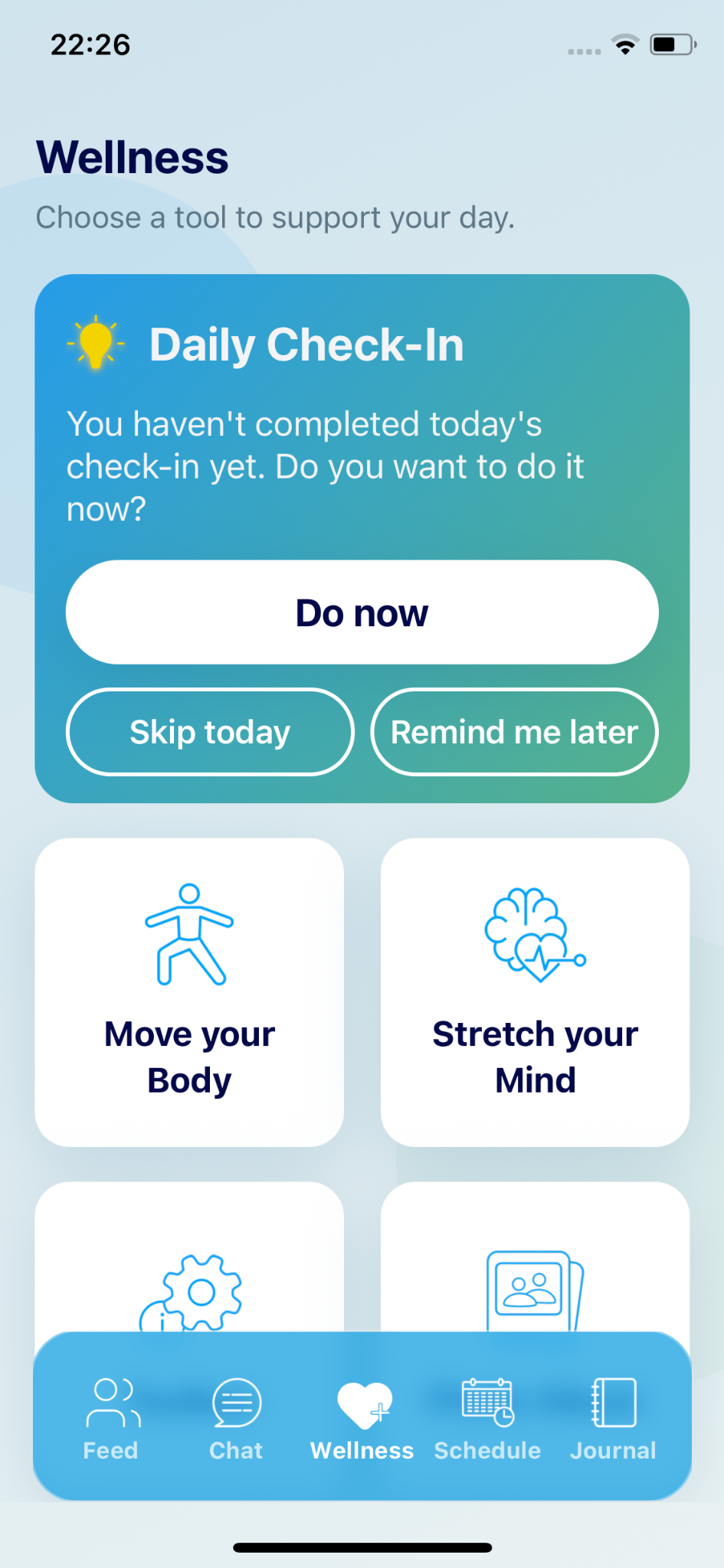
Task: Tap the Wi-Fi icon in the status bar
Action: pos(624,46)
